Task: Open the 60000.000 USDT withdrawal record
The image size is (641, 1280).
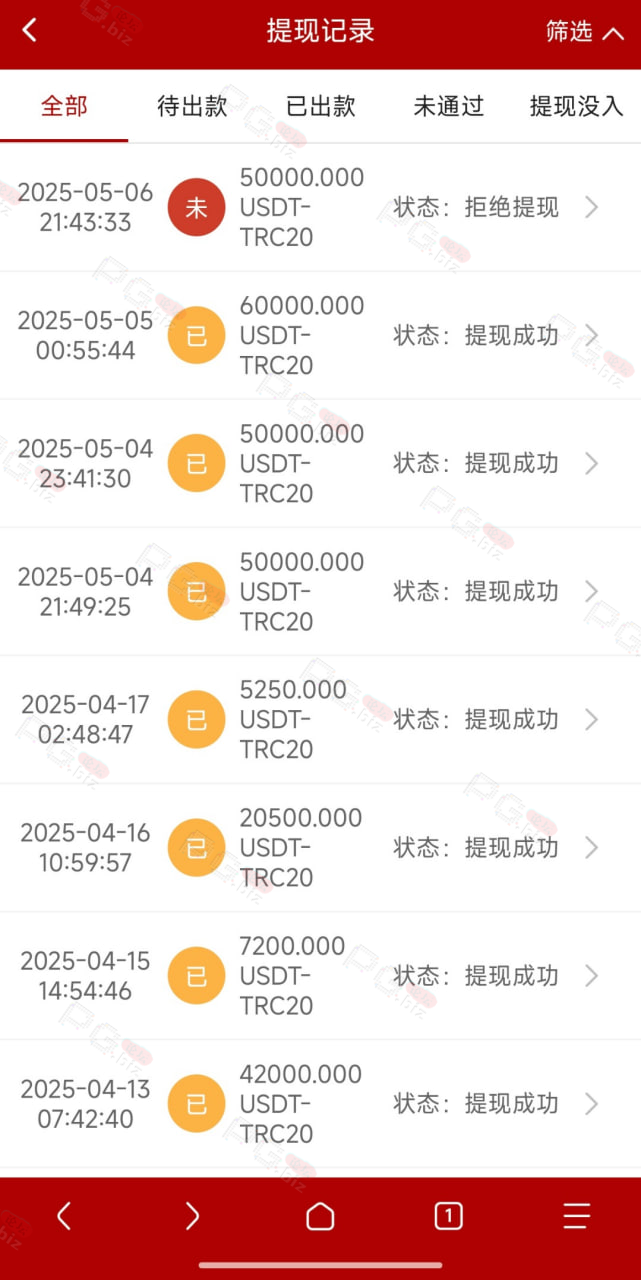Action: tap(320, 336)
